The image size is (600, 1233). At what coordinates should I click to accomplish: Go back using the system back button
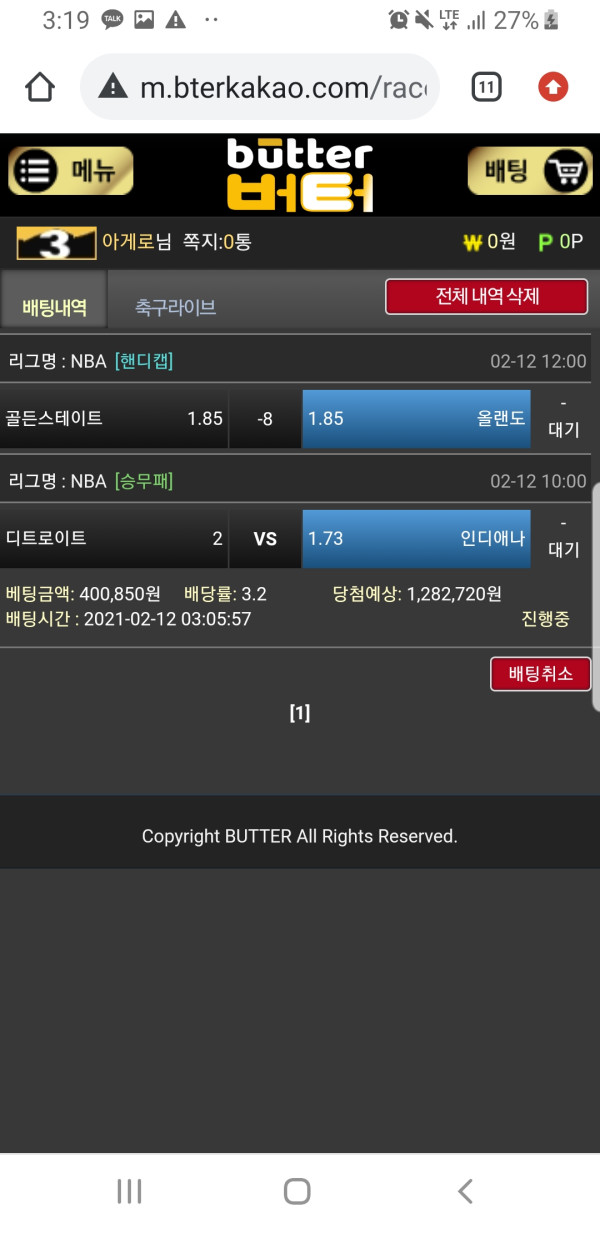tap(465, 1191)
